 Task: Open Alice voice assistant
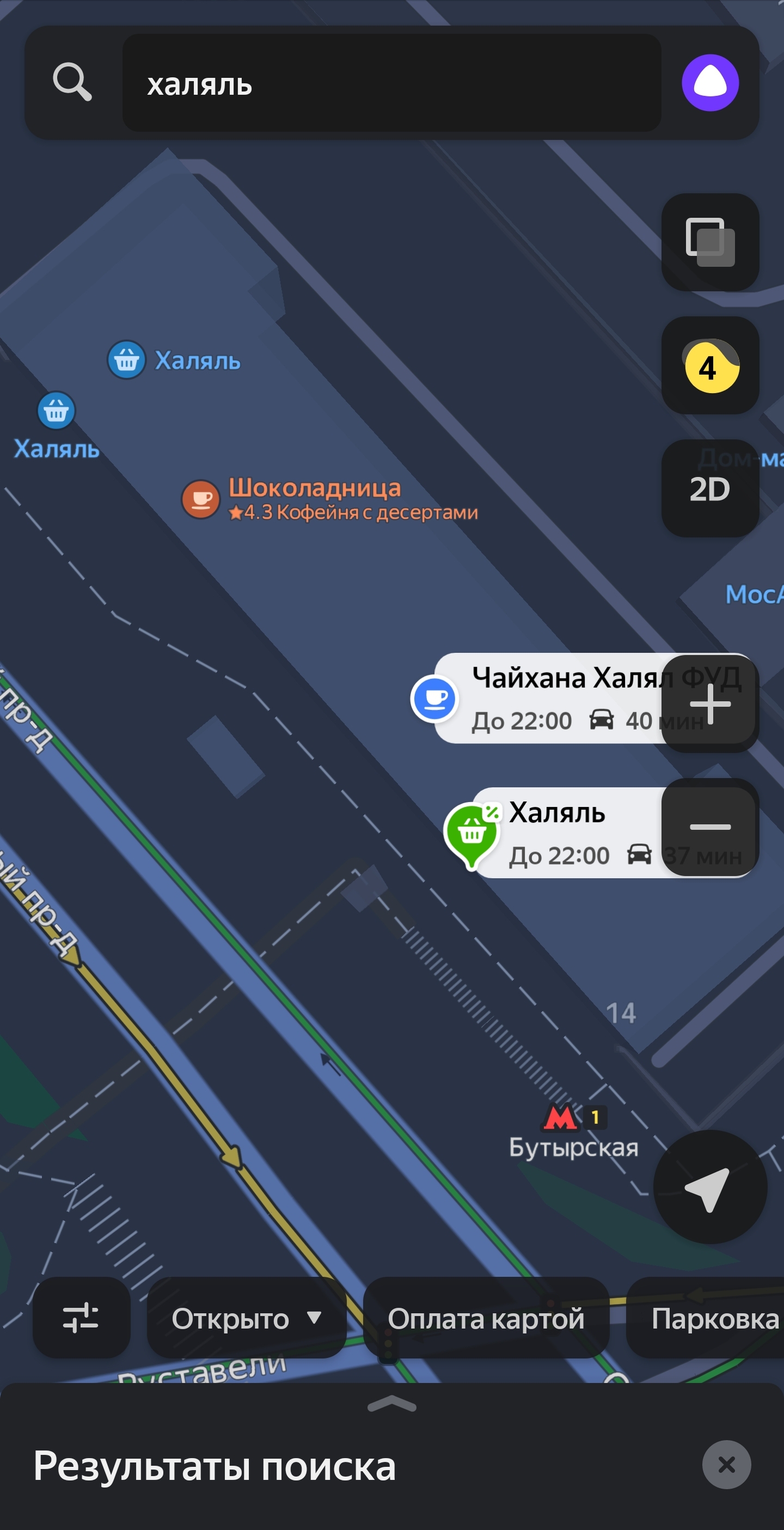pos(710,83)
